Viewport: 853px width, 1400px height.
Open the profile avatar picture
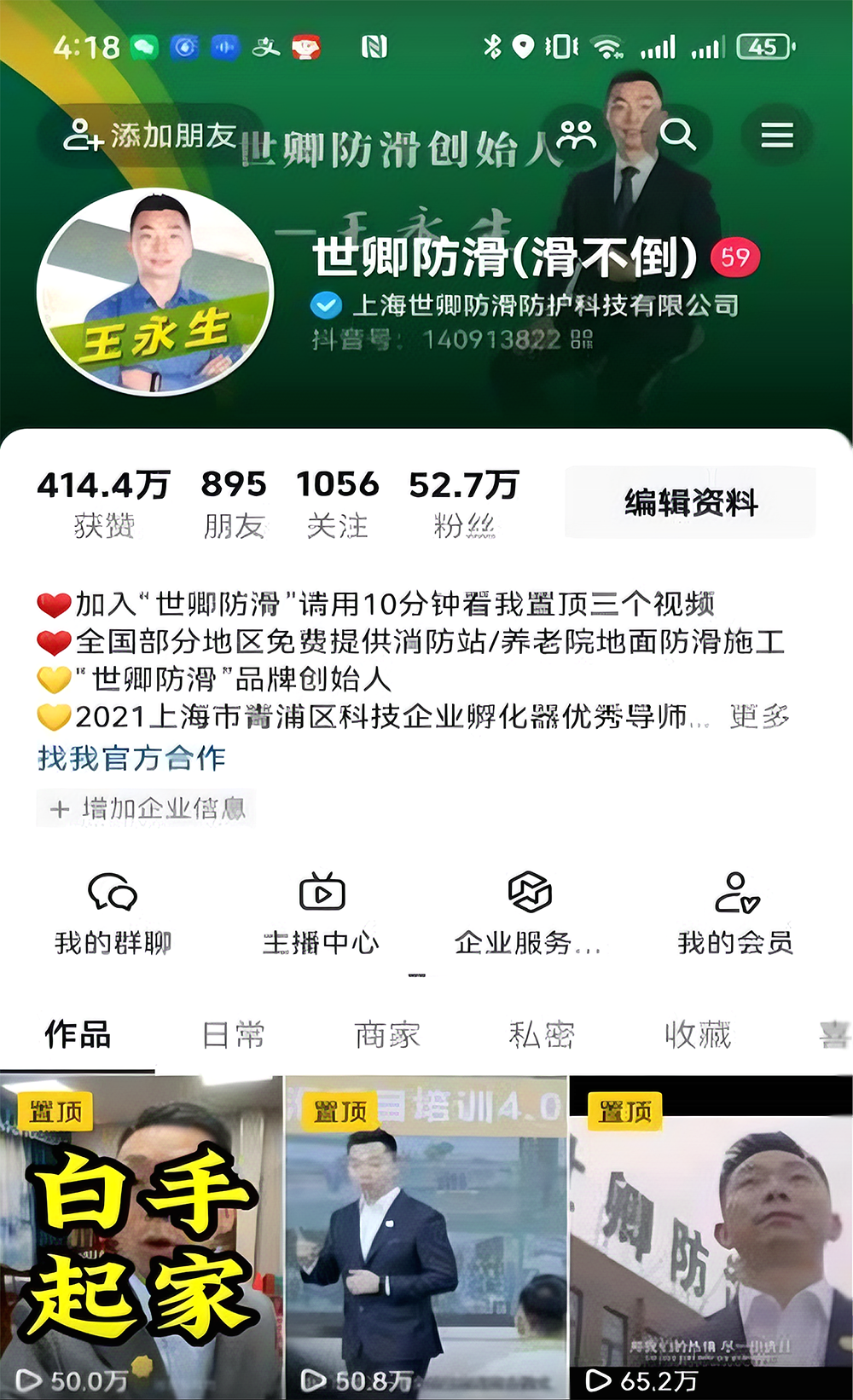tap(155, 292)
